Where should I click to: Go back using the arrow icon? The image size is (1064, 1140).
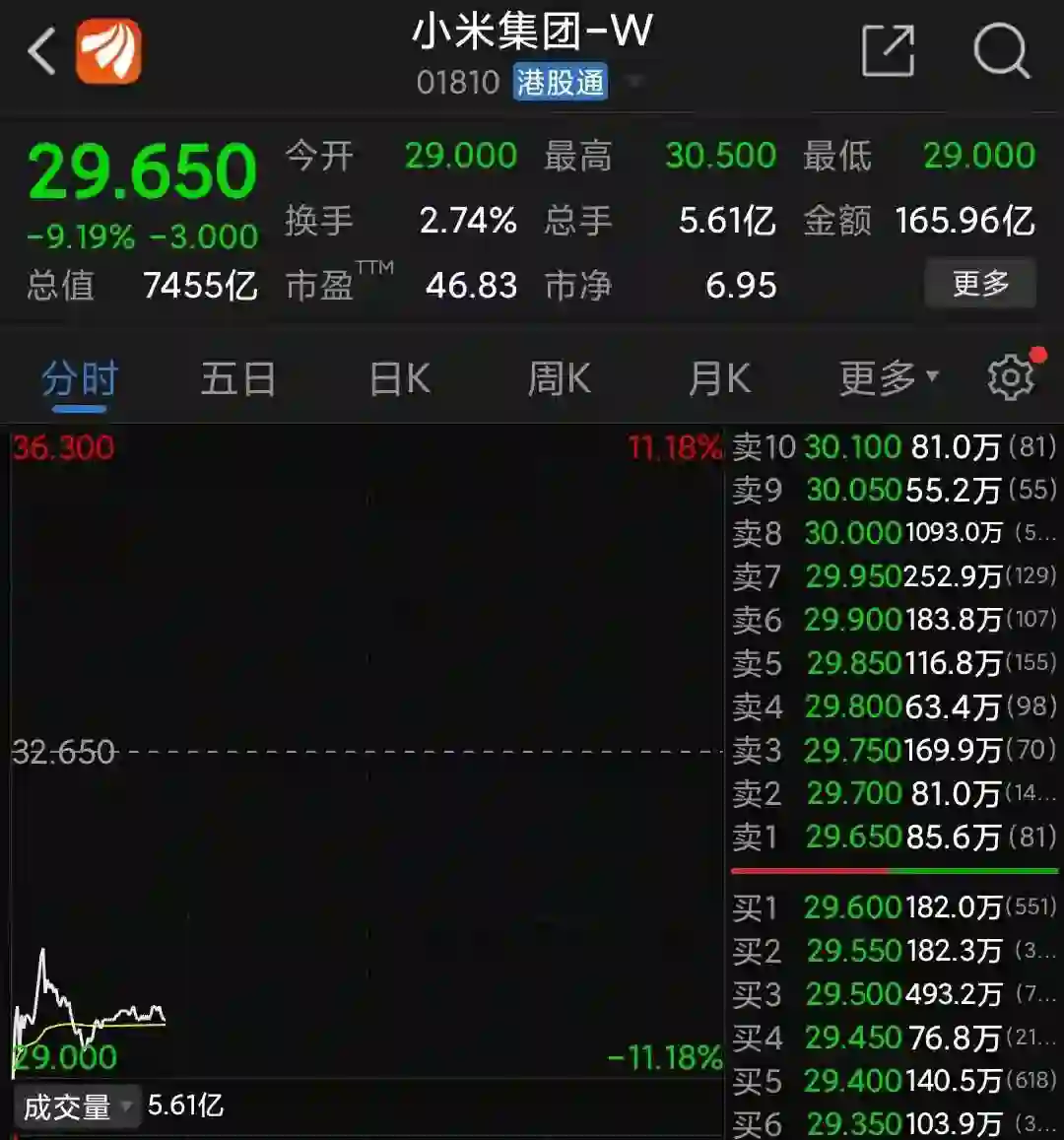point(41,51)
